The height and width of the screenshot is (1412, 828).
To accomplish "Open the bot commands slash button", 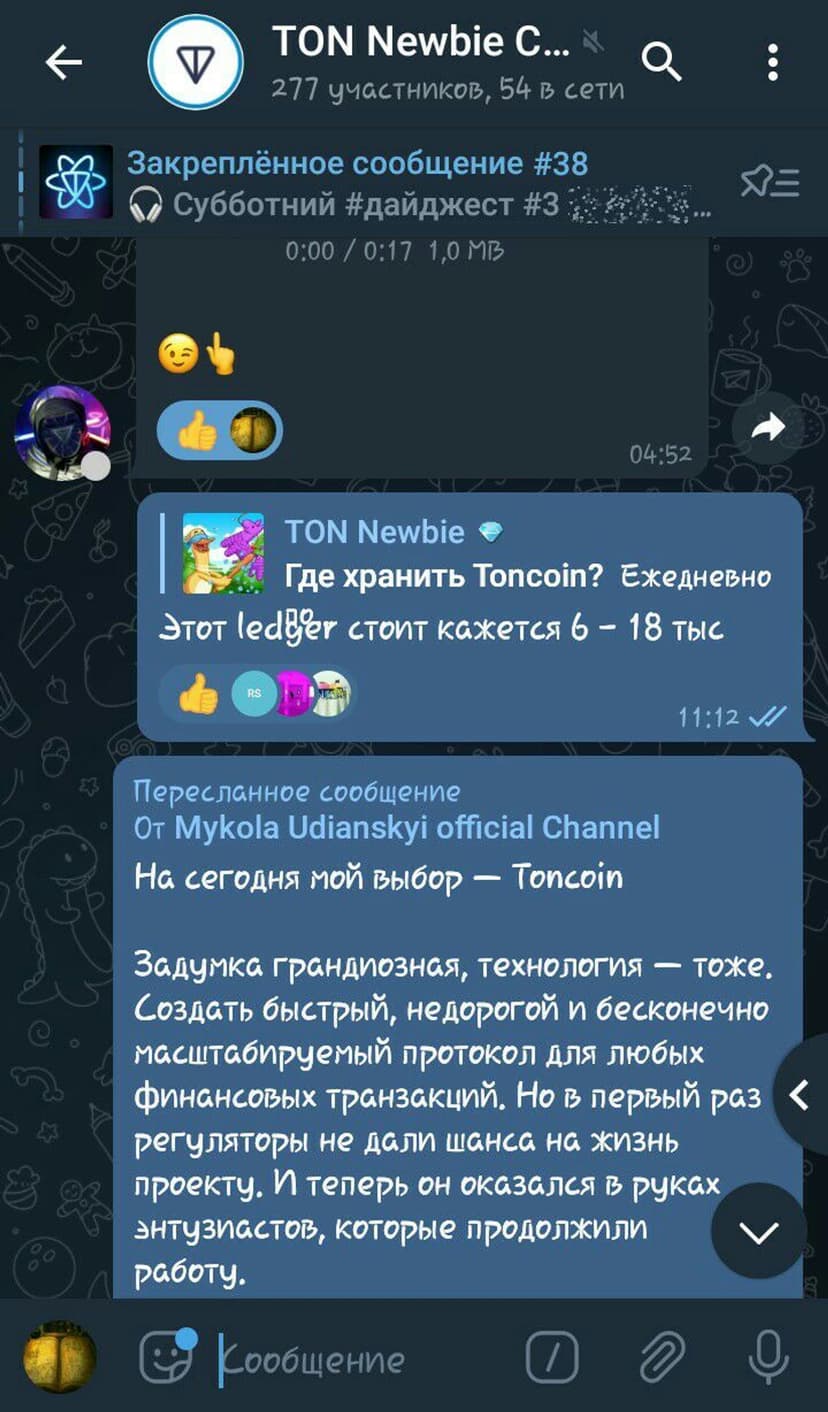I will click(551, 1358).
